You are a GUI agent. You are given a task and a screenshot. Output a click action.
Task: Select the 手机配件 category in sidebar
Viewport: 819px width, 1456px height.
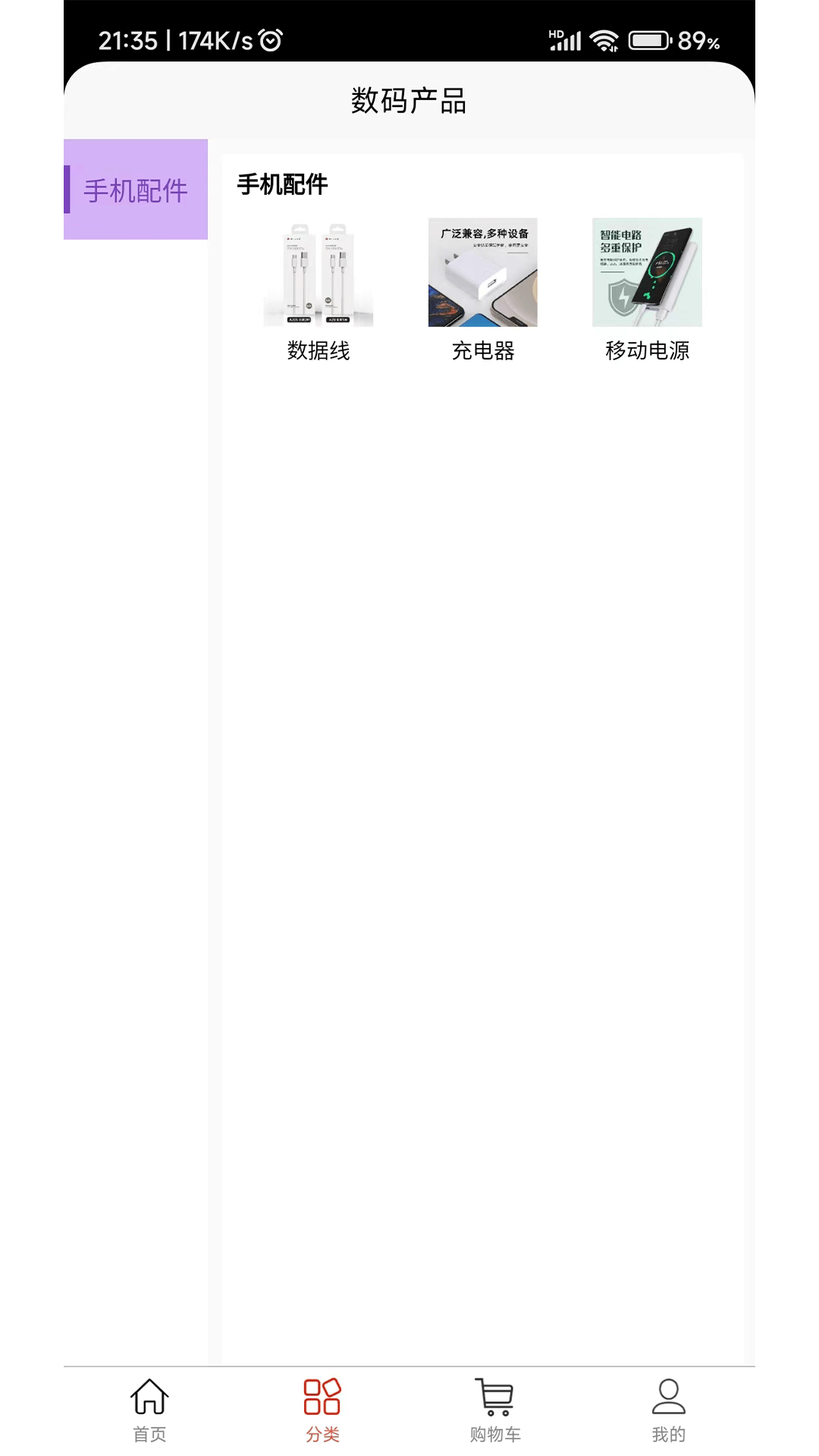coord(135,190)
